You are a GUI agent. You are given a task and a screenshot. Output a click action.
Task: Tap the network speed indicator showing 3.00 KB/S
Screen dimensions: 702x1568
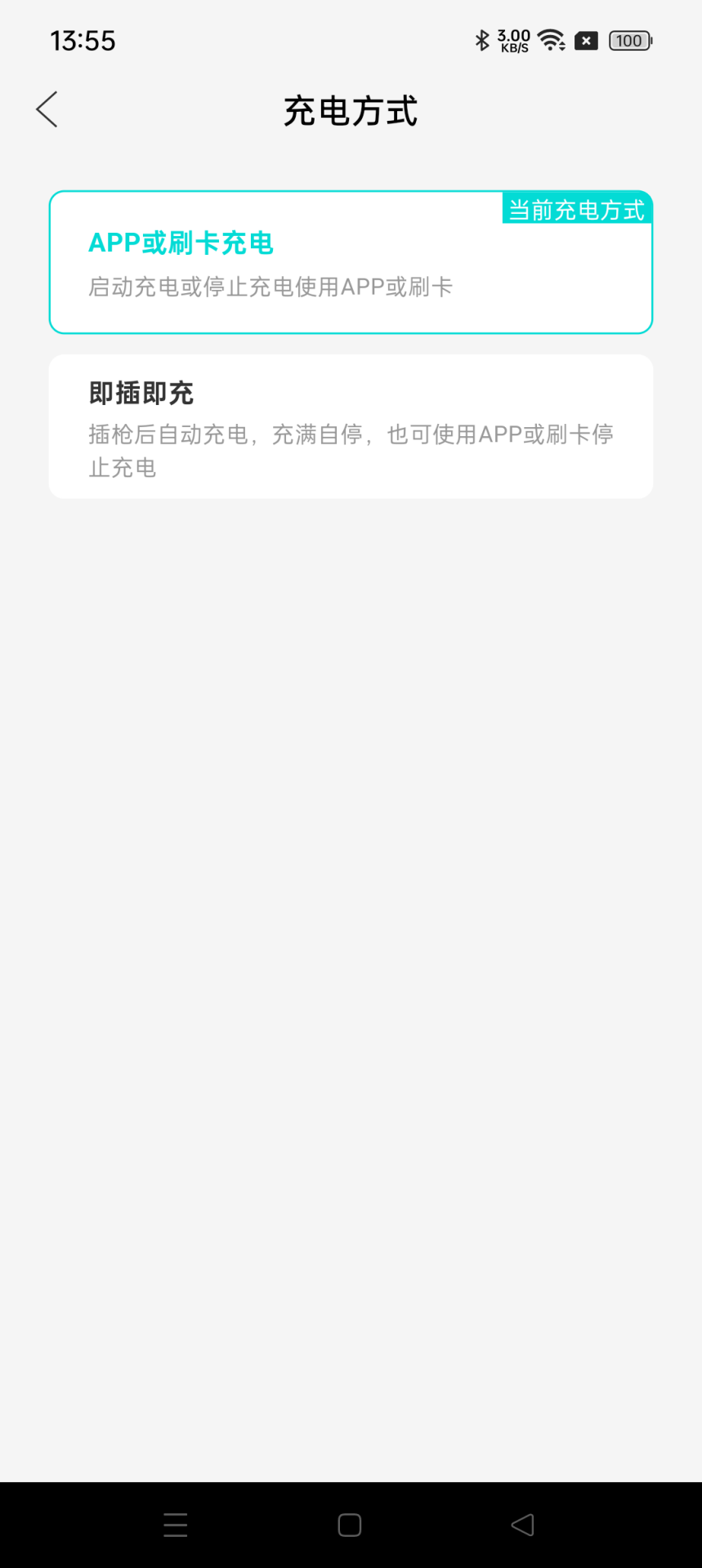513,38
